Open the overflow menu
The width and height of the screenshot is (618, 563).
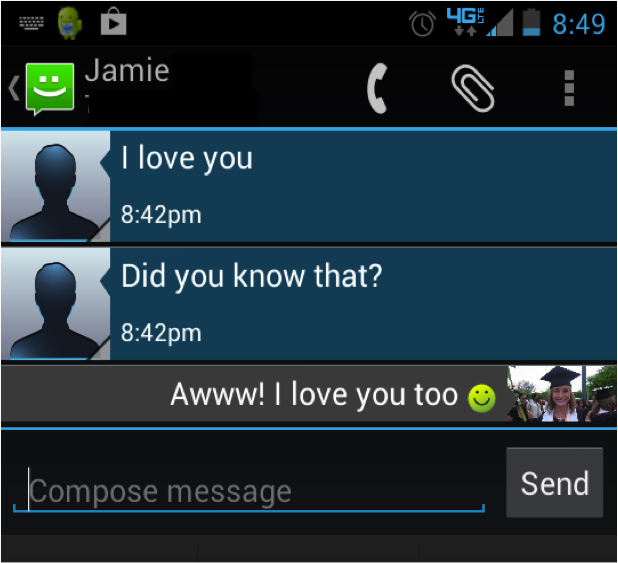click(x=569, y=88)
